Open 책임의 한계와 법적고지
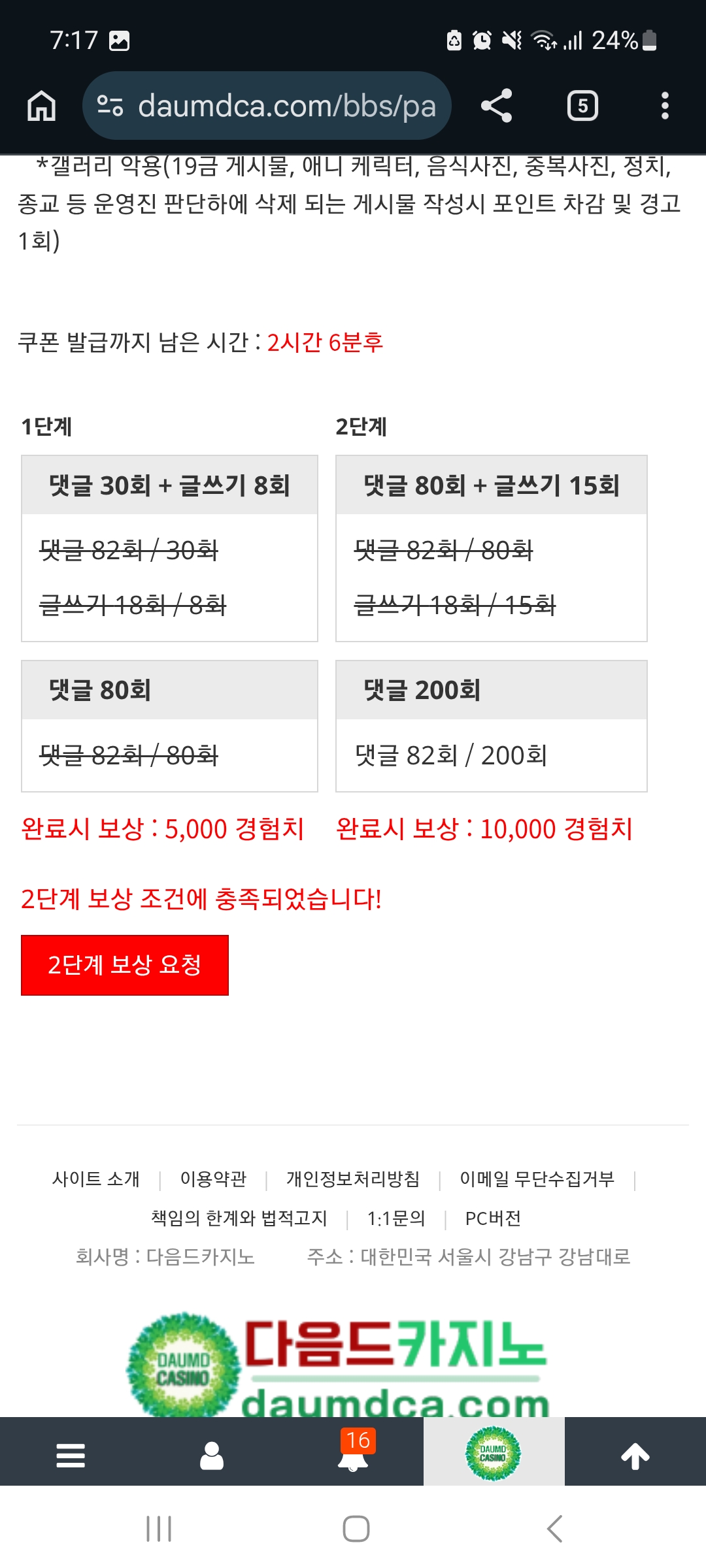 tap(239, 1218)
